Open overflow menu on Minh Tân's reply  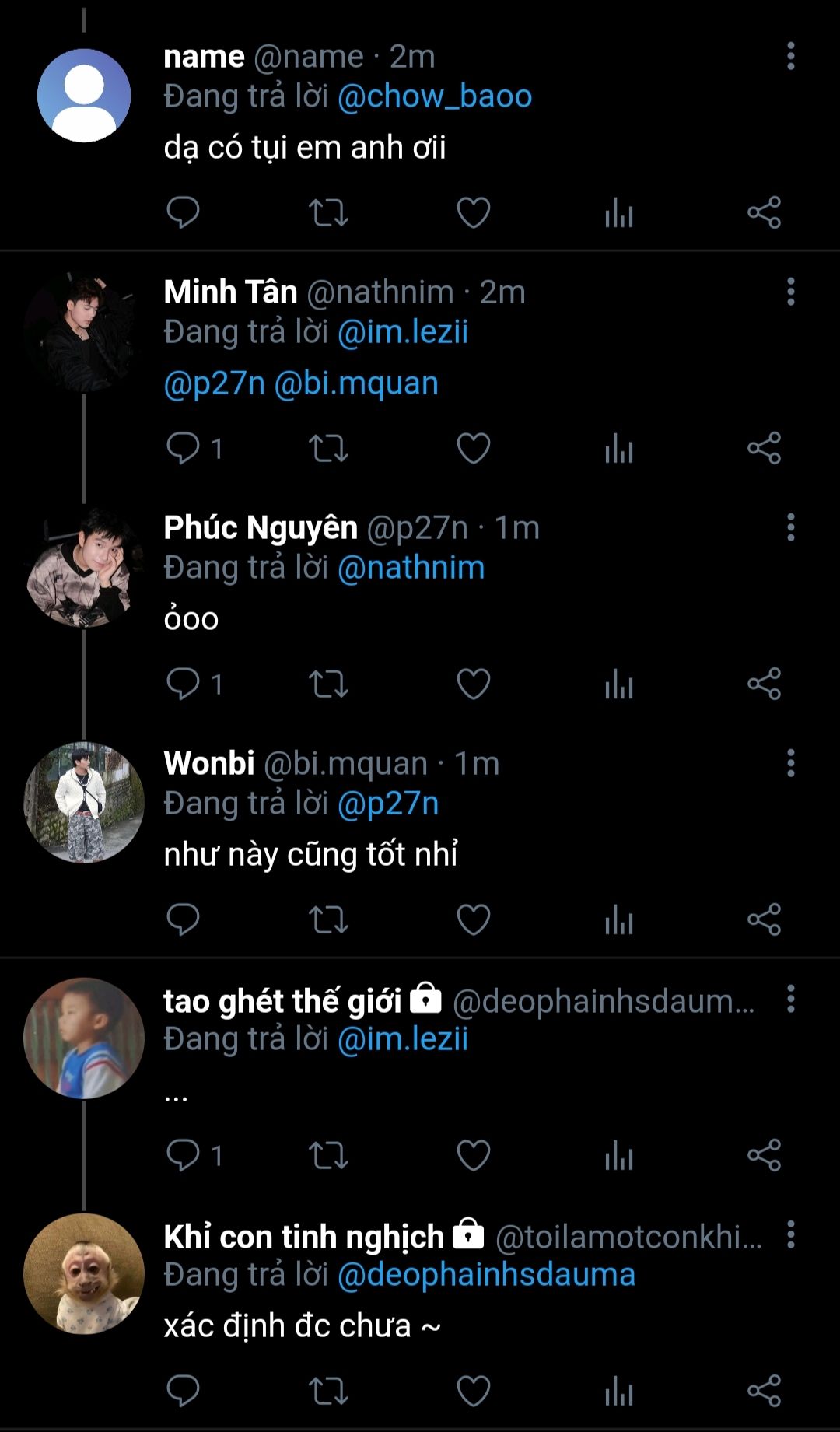[790, 292]
